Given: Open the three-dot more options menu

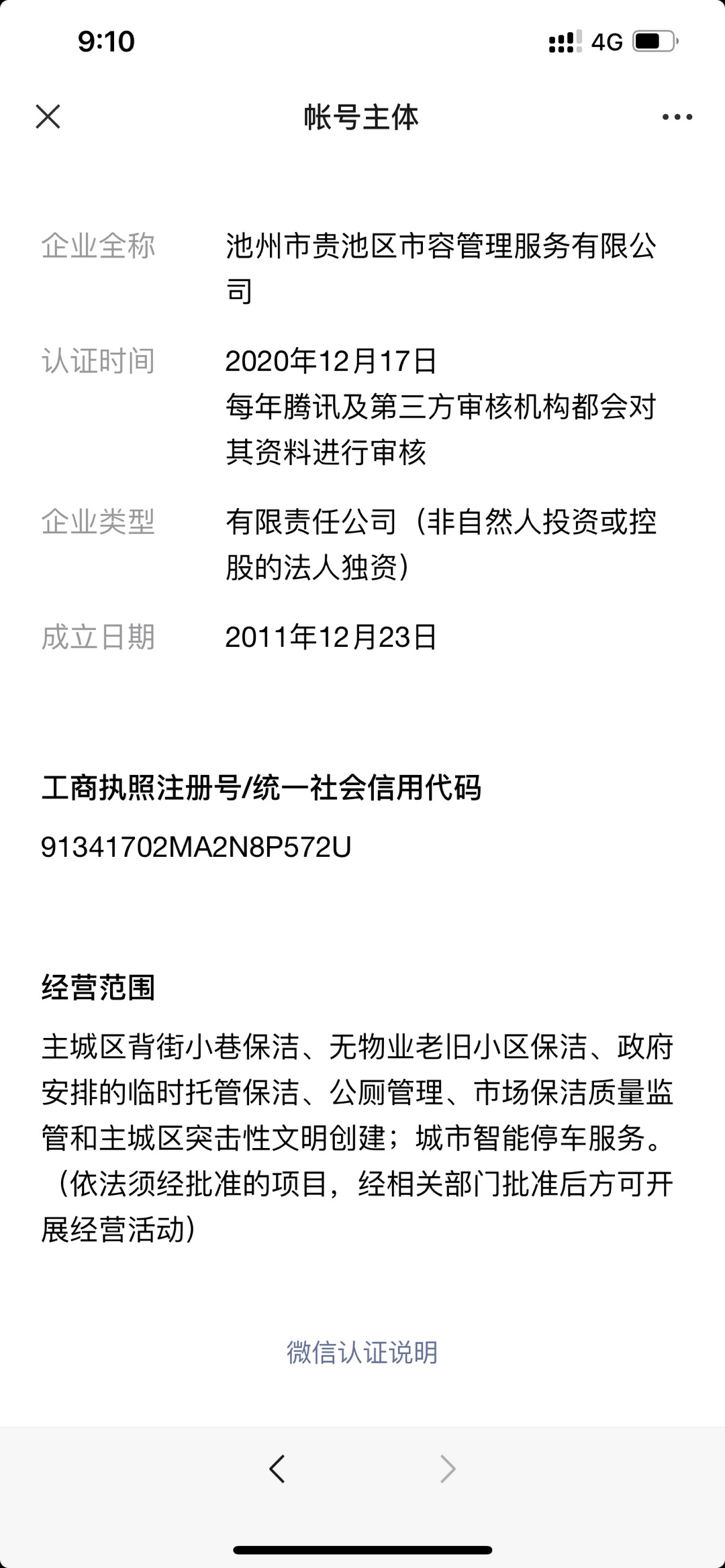Looking at the screenshot, I should point(677,117).
